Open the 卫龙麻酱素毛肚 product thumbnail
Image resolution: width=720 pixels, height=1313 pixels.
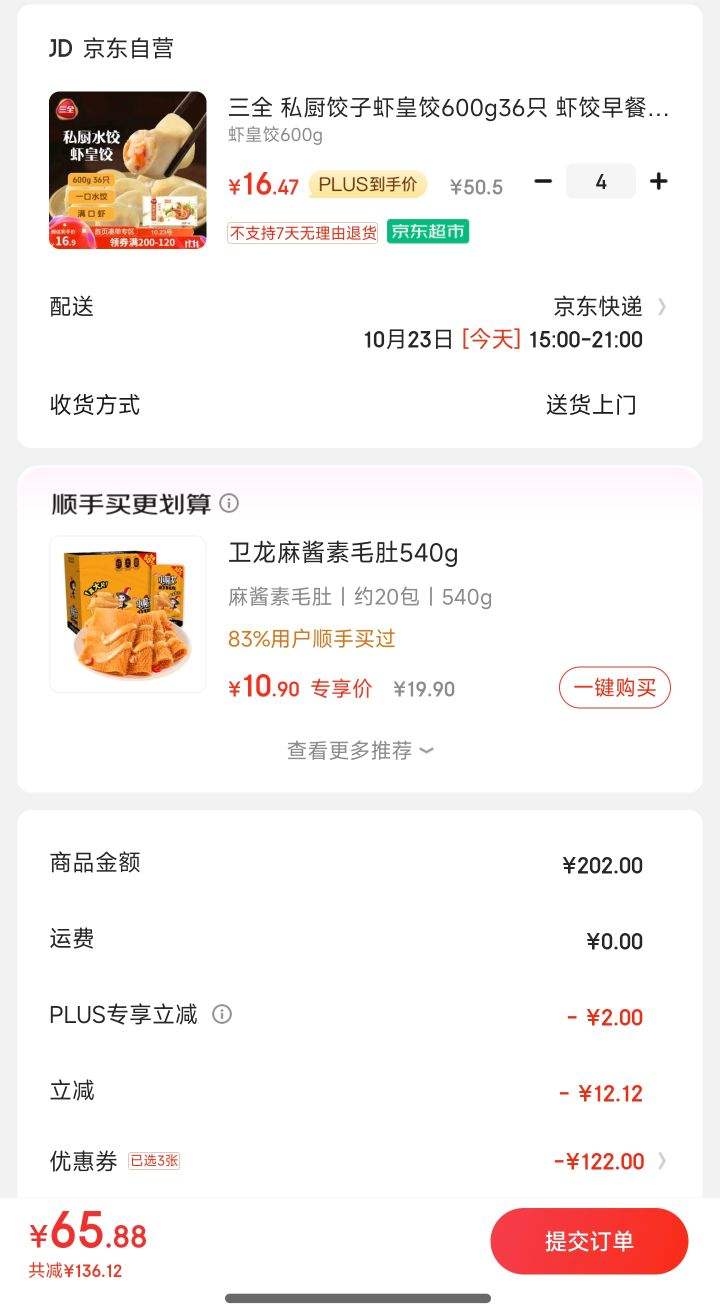[x=127, y=613]
